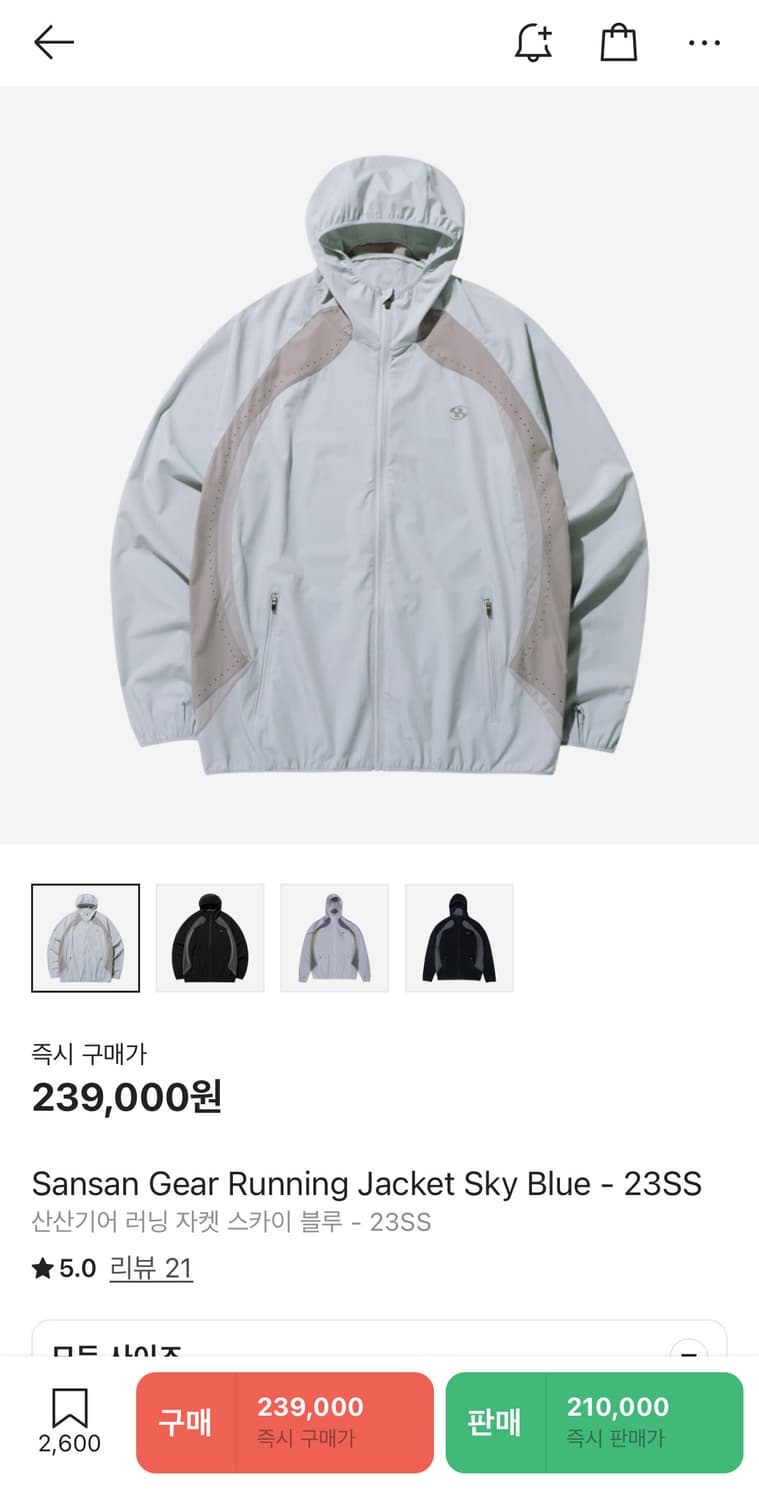Open the shopping bag
Screen dimensions: 759x1500
click(x=618, y=42)
